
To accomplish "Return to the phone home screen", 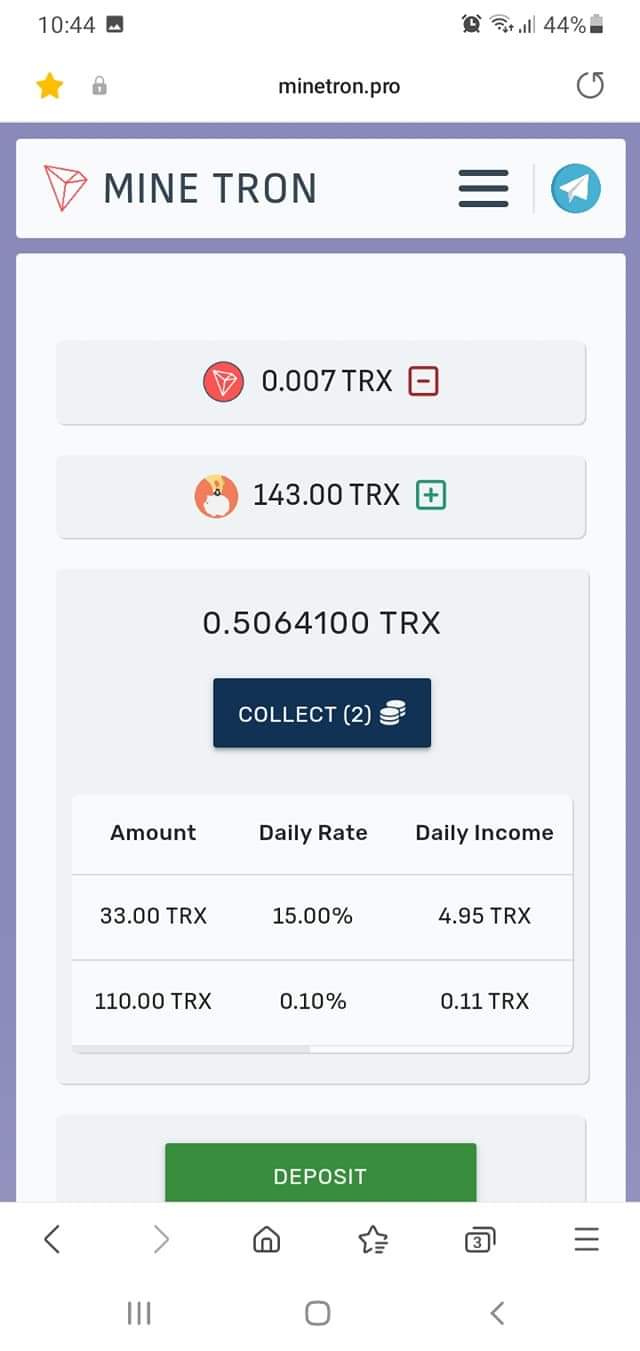I will coord(318,1313).
